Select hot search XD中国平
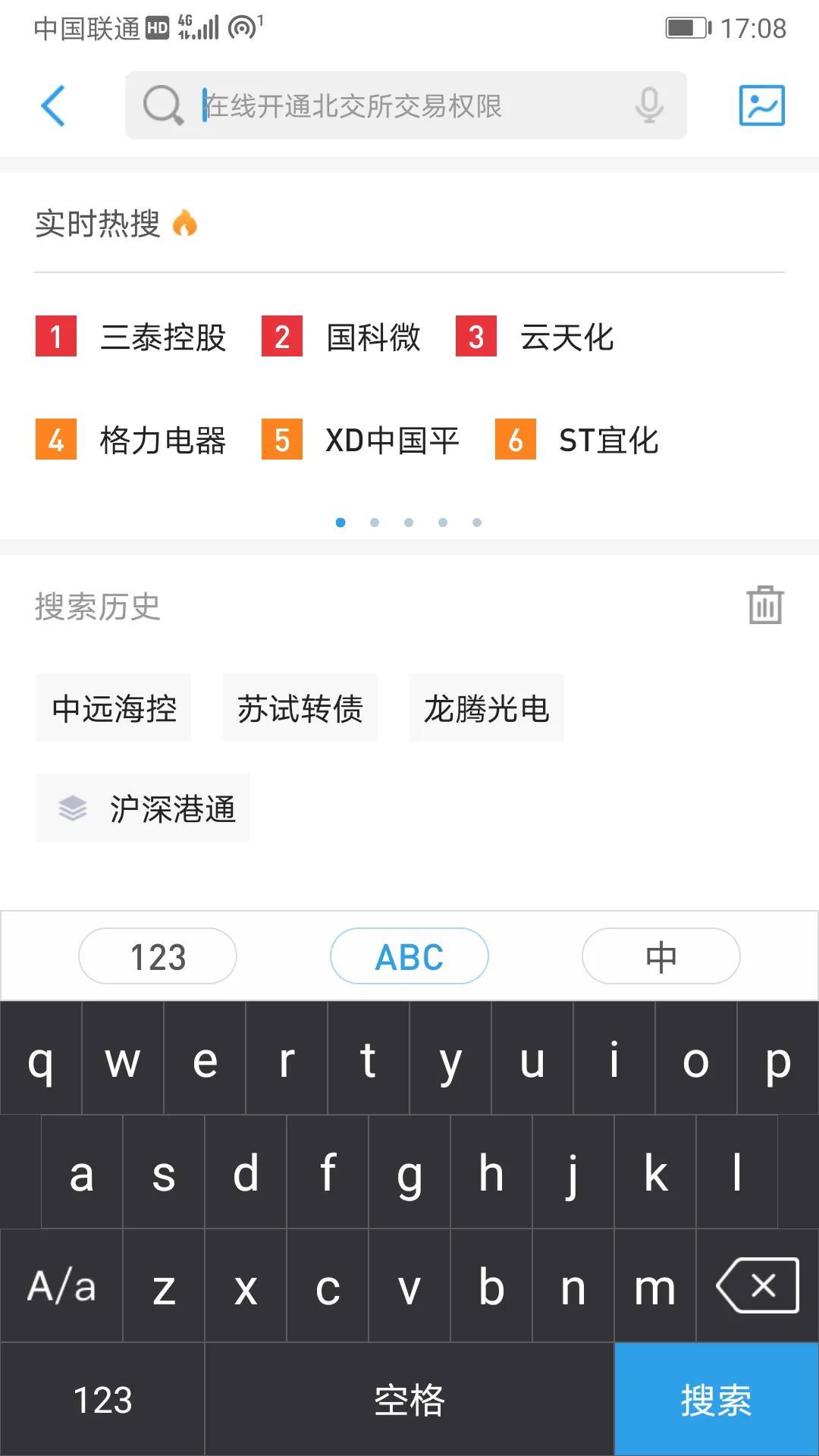 pyautogui.click(x=361, y=440)
